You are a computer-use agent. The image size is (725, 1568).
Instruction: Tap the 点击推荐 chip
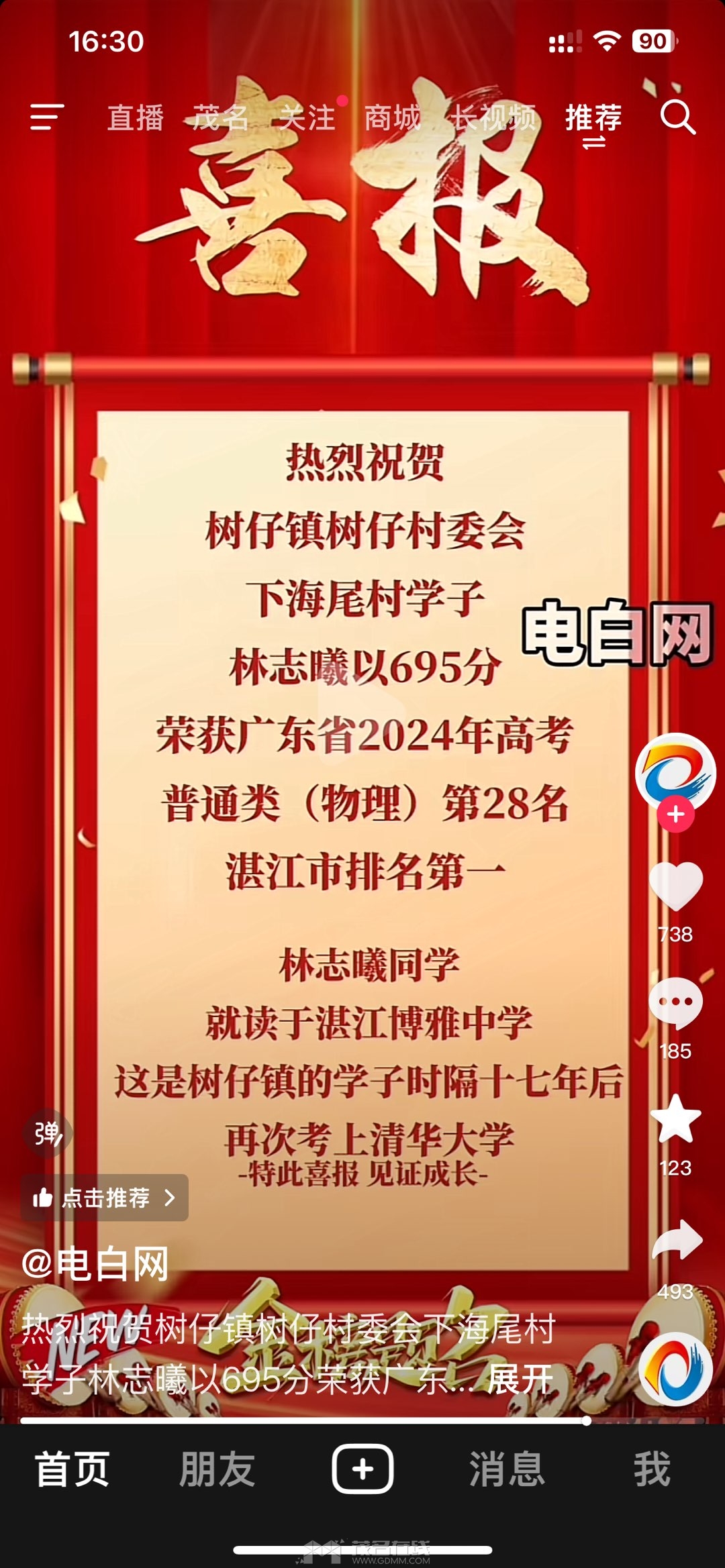click(x=104, y=1198)
